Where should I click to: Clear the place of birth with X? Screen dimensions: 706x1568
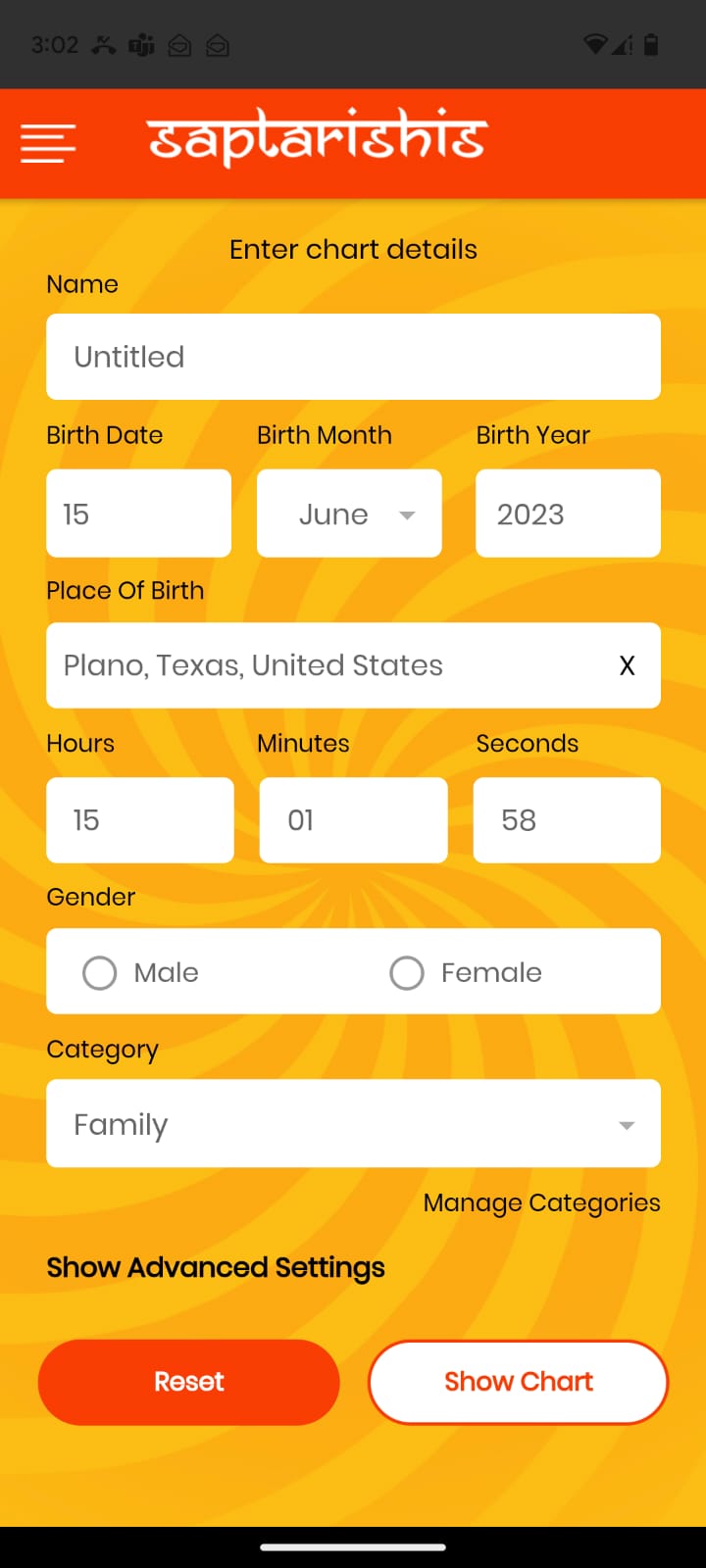tap(628, 665)
